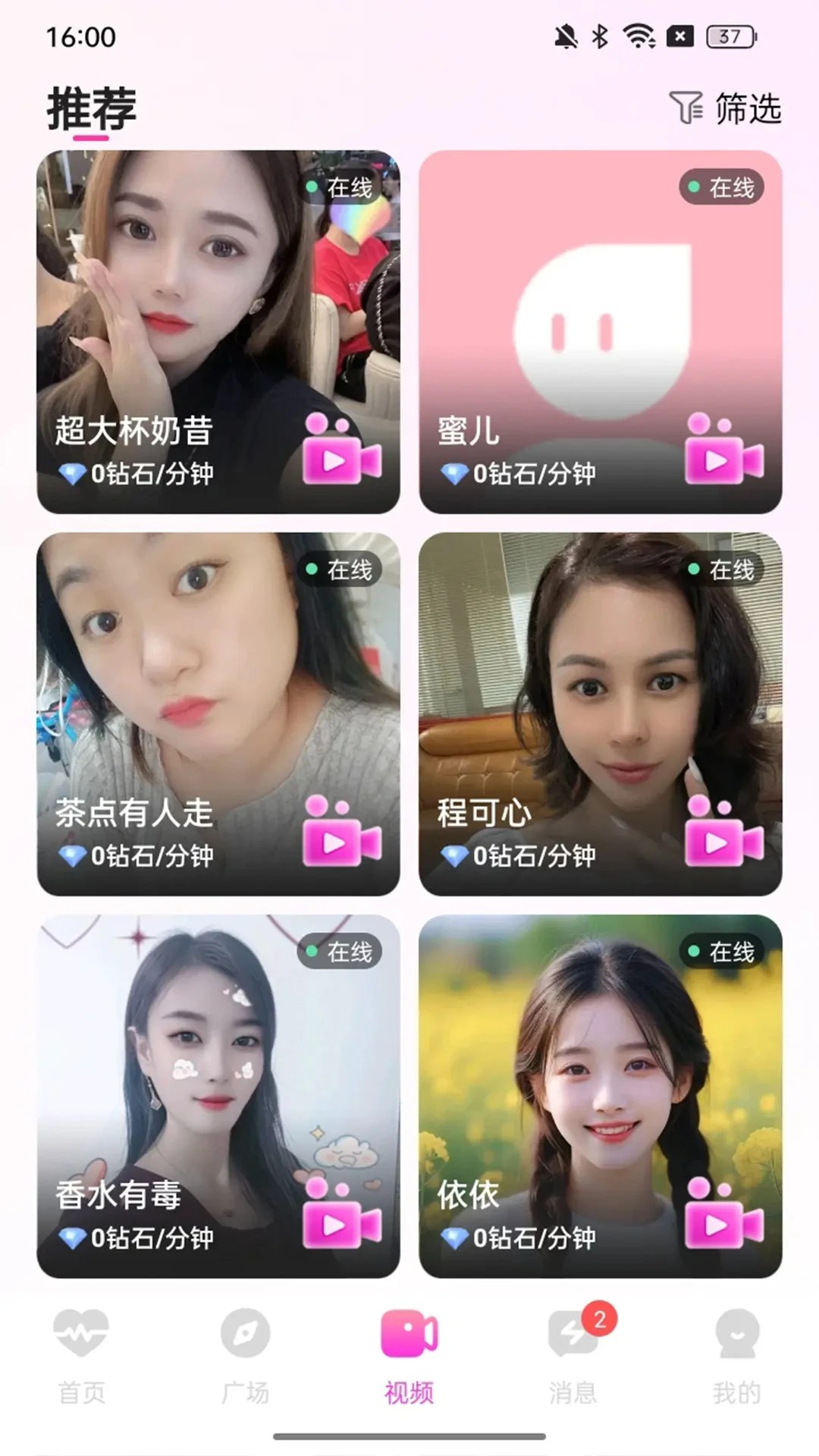819x1456 pixels.
Task: Start video call with 蜜儿
Action: (723, 450)
